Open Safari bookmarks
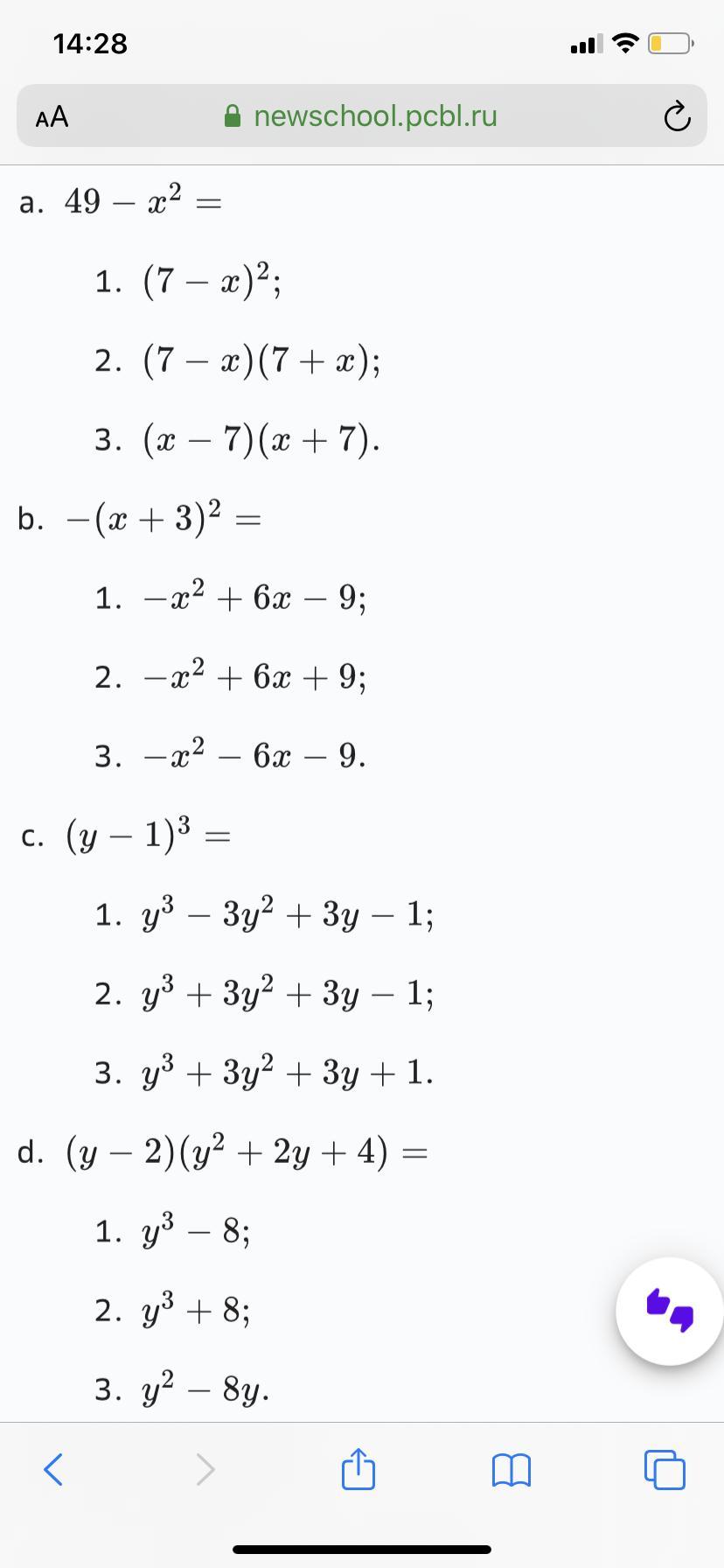Image resolution: width=724 pixels, height=1568 pixels. point(512,1470)
